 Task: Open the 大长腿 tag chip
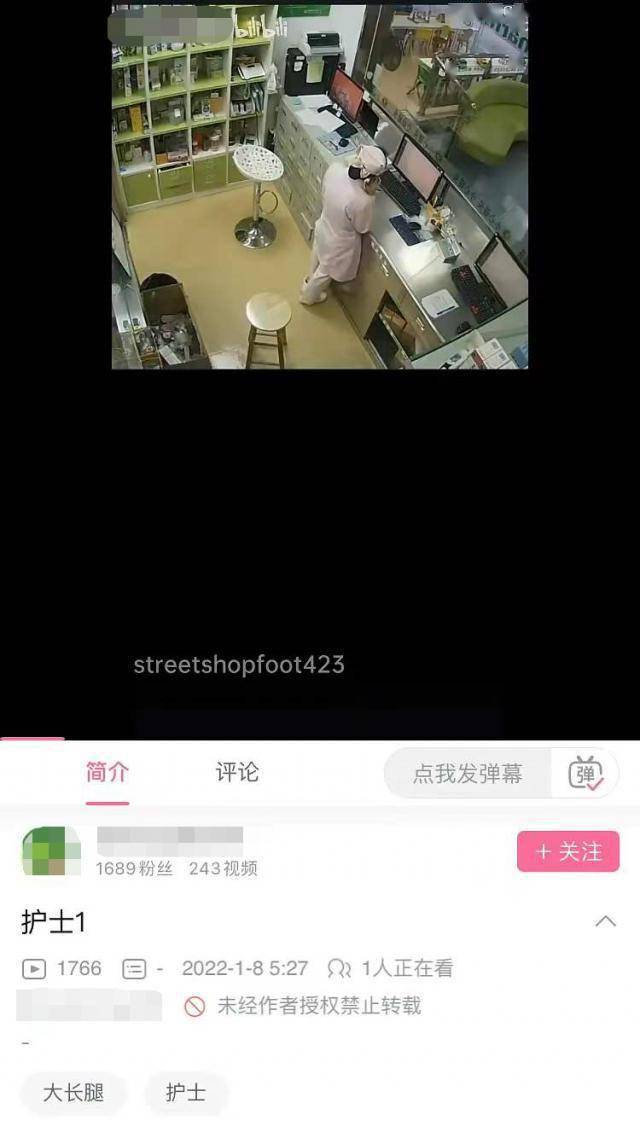73,1093
